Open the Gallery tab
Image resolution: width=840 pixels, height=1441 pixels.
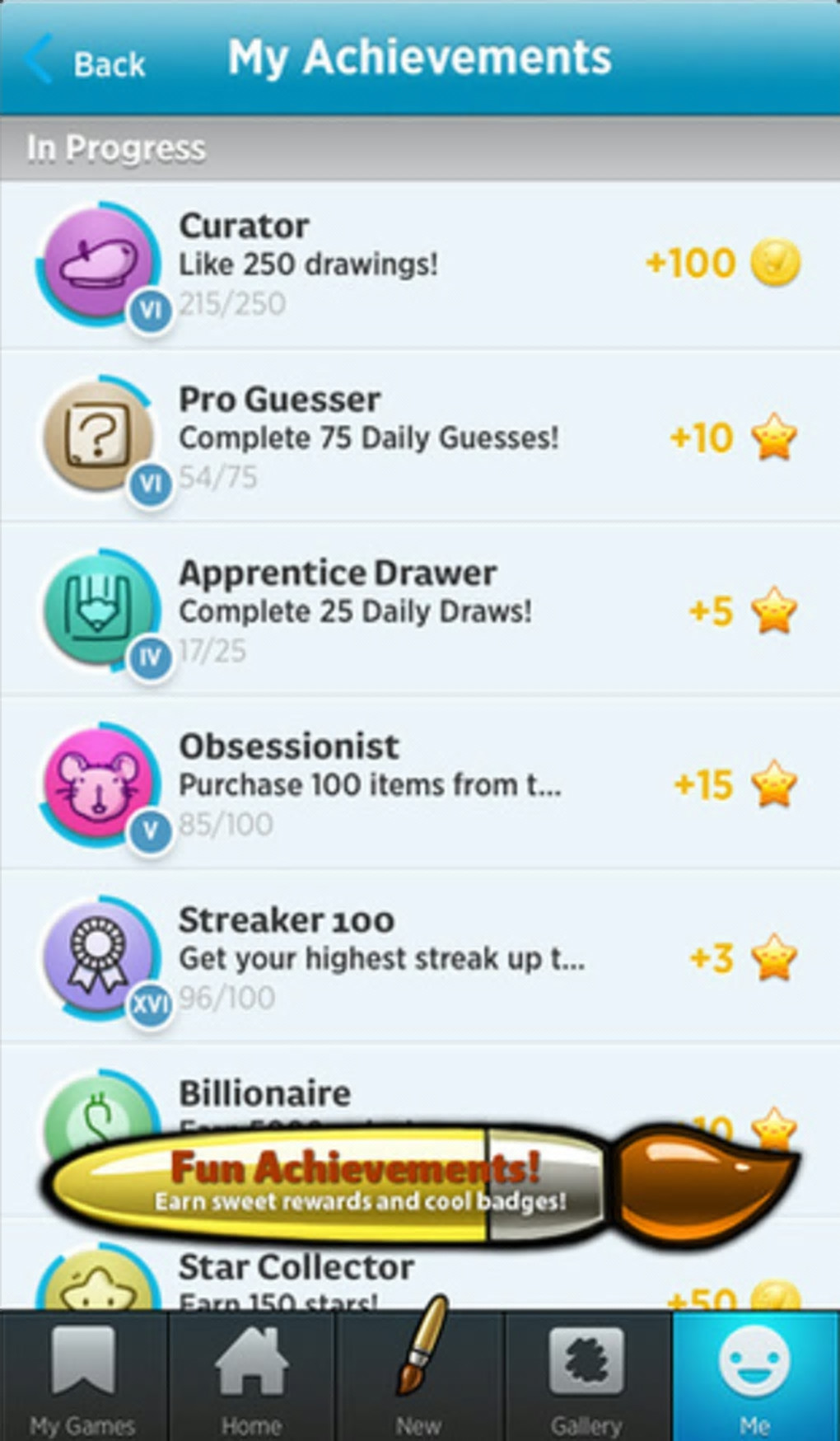point(586,1378)
